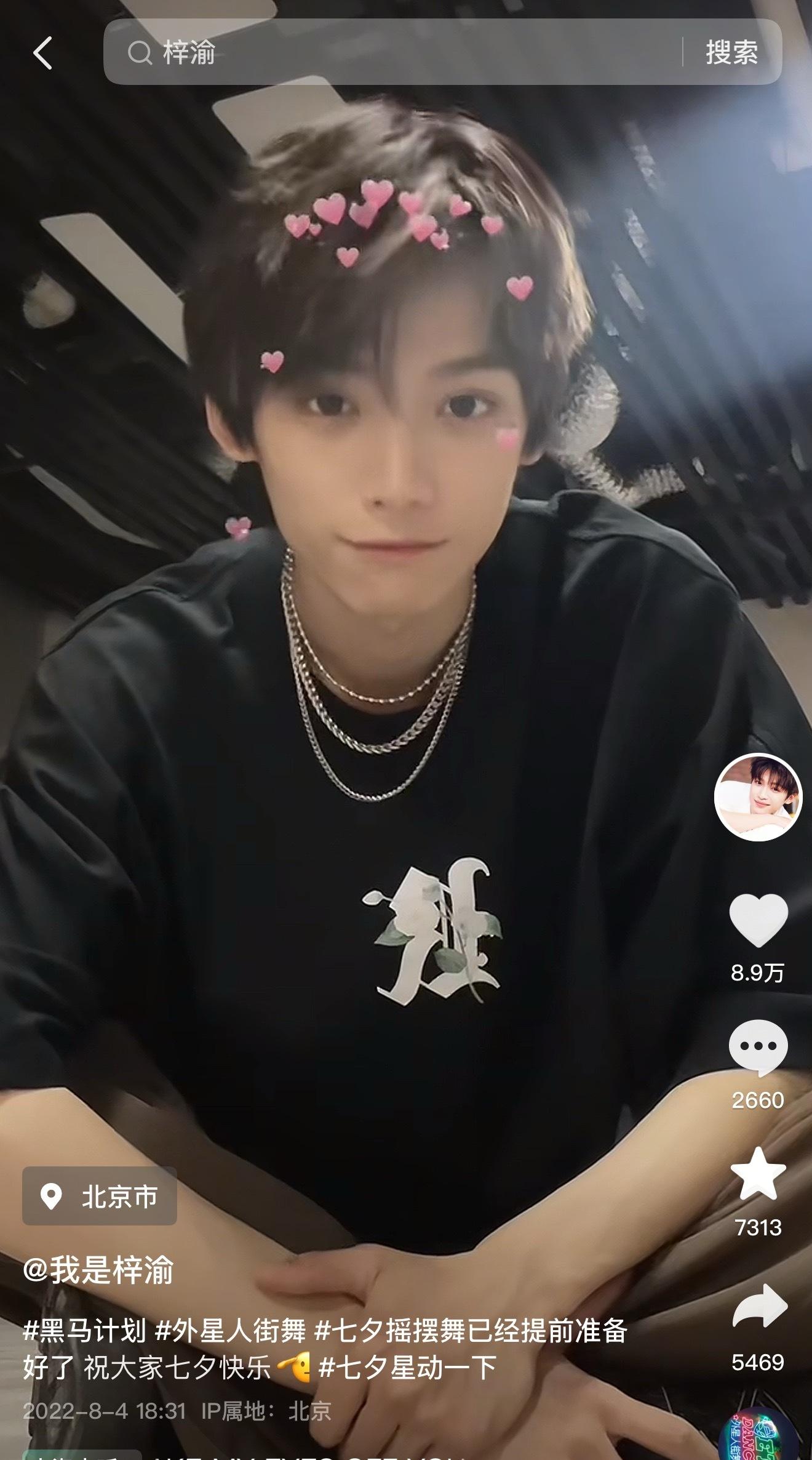Go back with the arrow icon
This screenshot has width=812, height=1460.
point(42,53)
